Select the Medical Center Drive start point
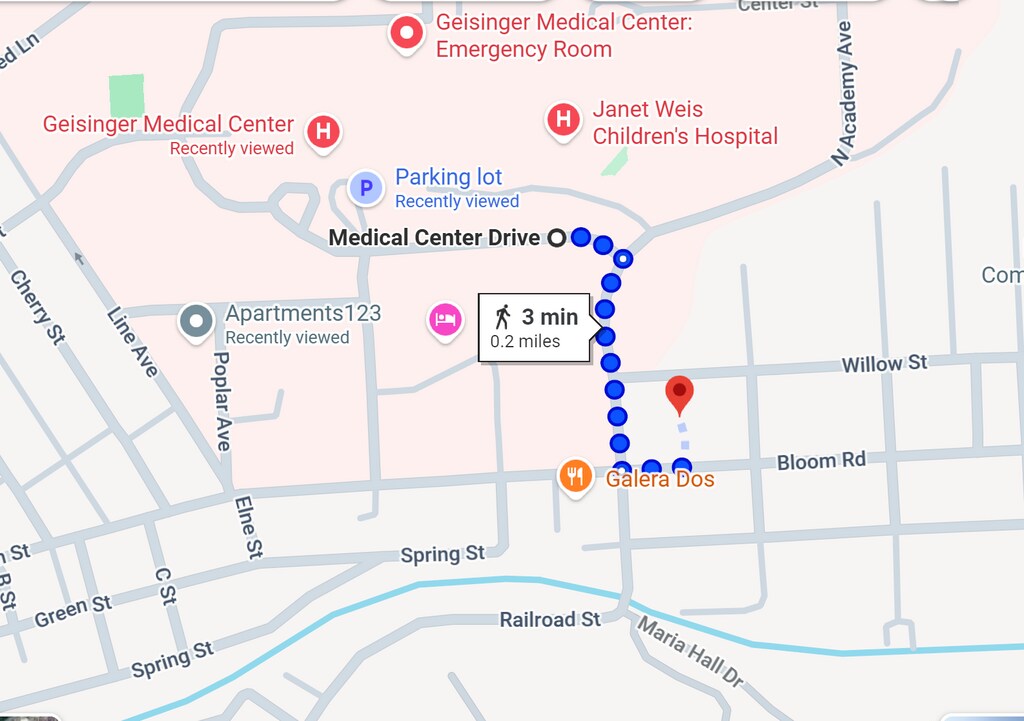1024x721 pixels. click(557, 237)
